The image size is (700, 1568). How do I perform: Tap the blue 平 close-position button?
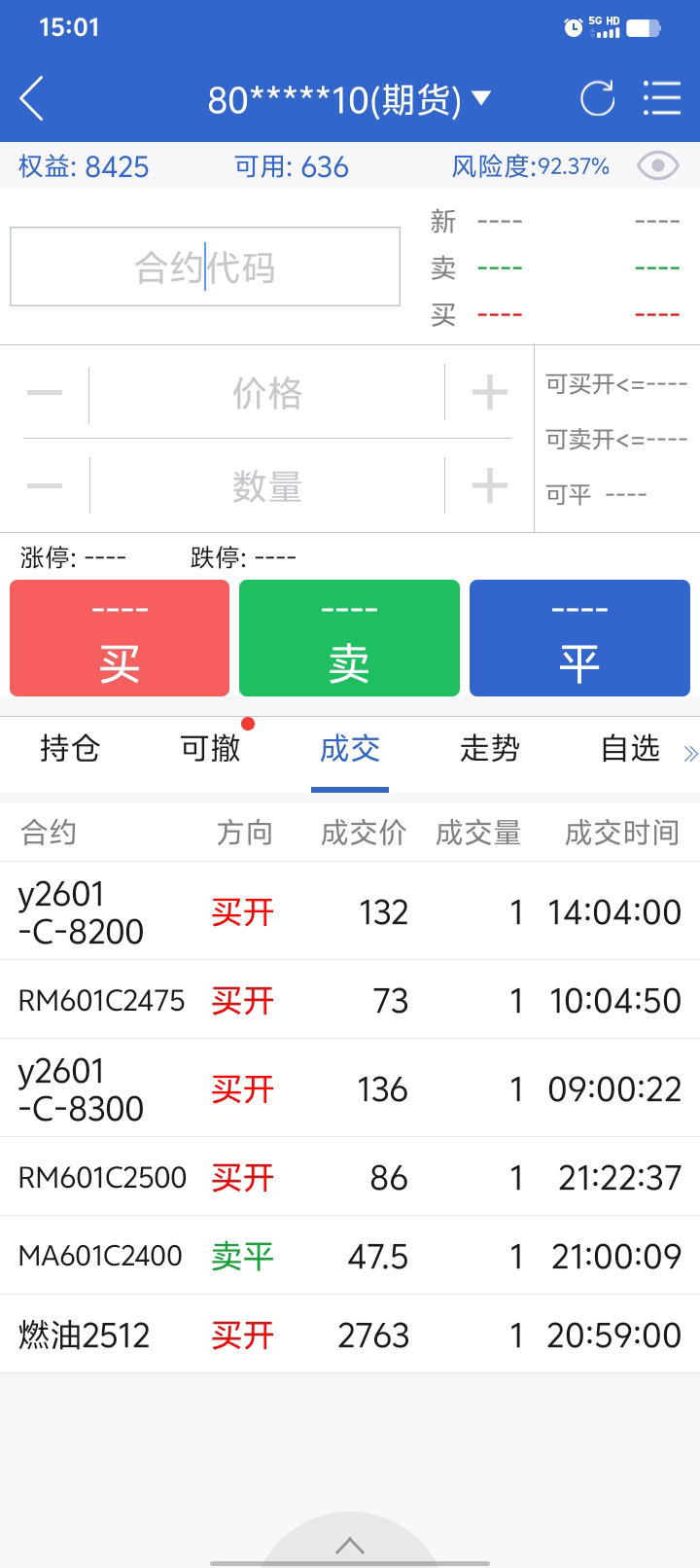(x=579, y=638)
